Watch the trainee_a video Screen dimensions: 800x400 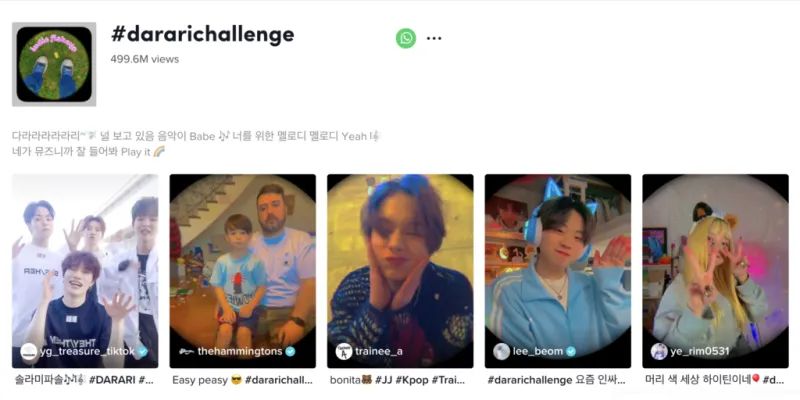point(400,265)
